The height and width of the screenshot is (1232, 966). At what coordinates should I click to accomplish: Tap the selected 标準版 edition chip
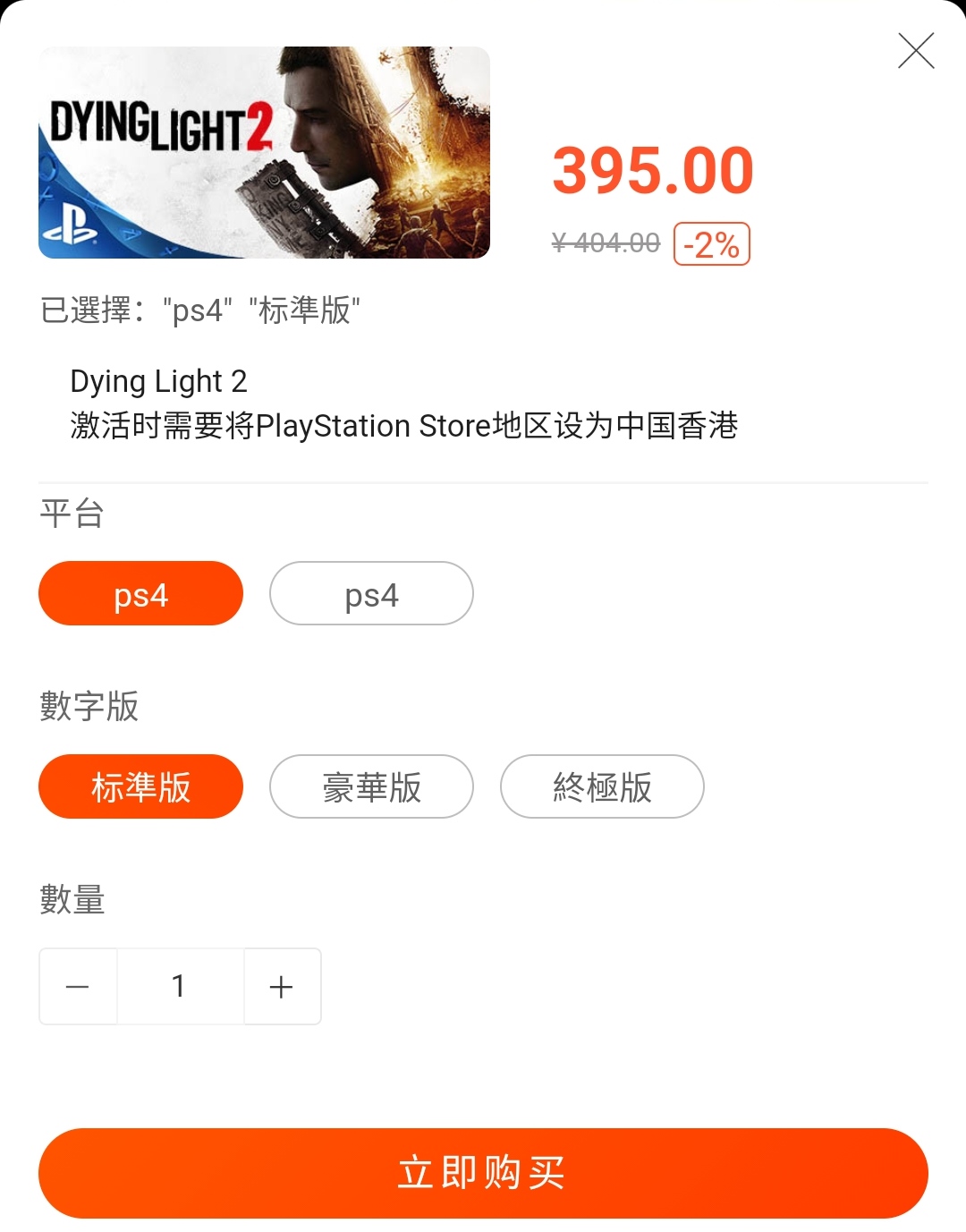click(140, 787)
